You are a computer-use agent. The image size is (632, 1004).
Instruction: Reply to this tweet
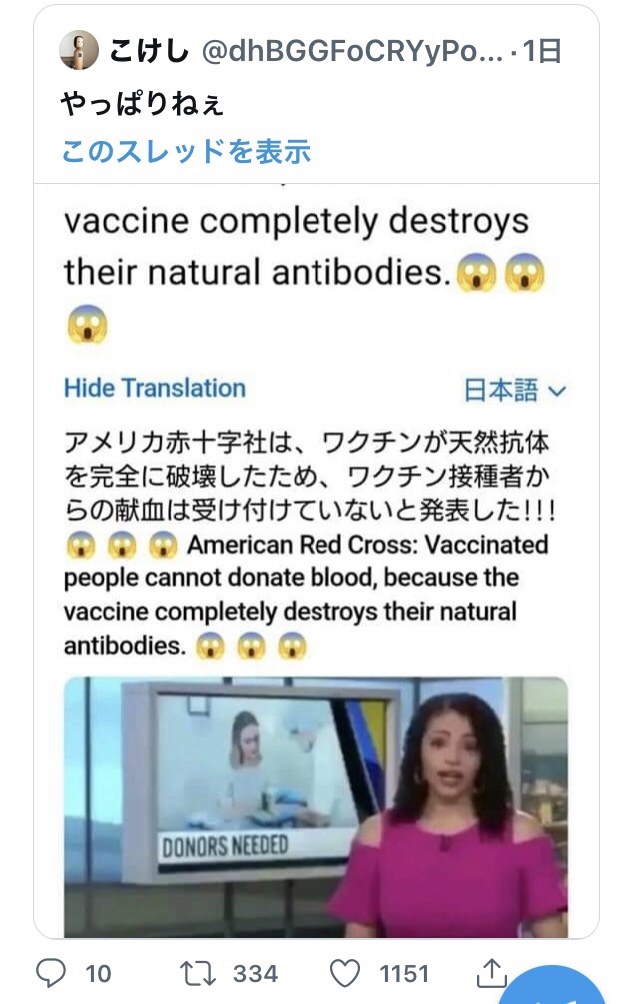pos(51,972)
